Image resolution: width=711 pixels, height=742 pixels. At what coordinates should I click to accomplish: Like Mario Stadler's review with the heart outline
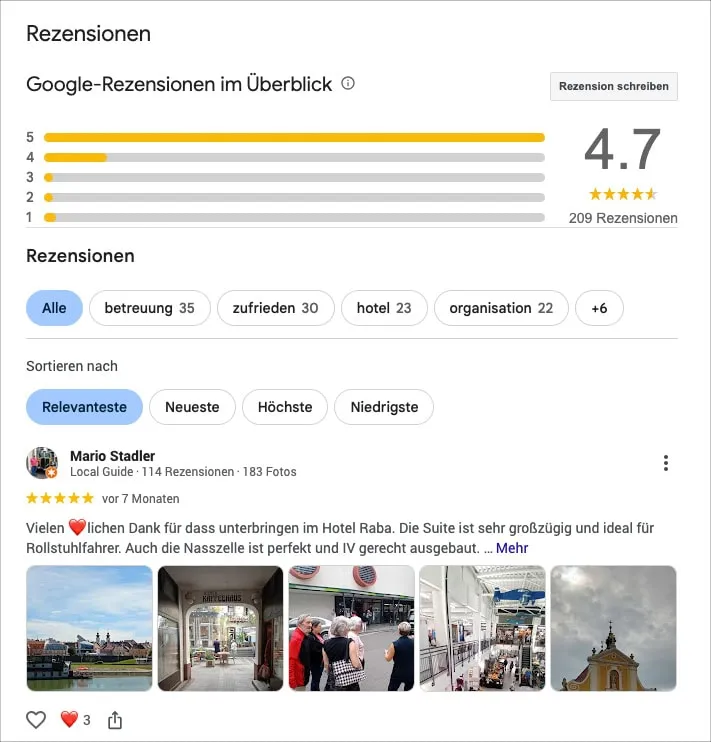(36, 720)
